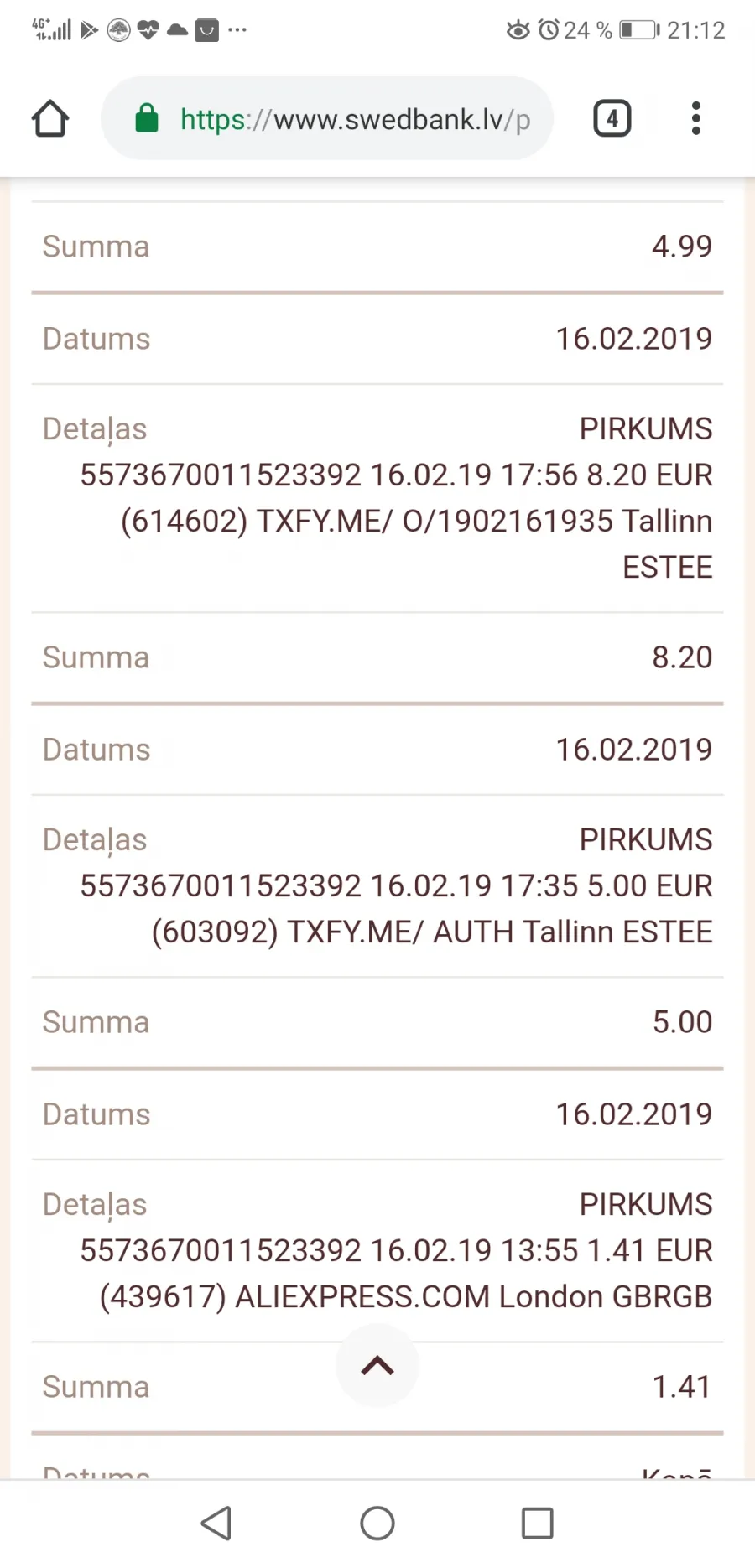Open the recent apps overview
This screenshot has height=1568, width=755.
(x=537, y=1523)
